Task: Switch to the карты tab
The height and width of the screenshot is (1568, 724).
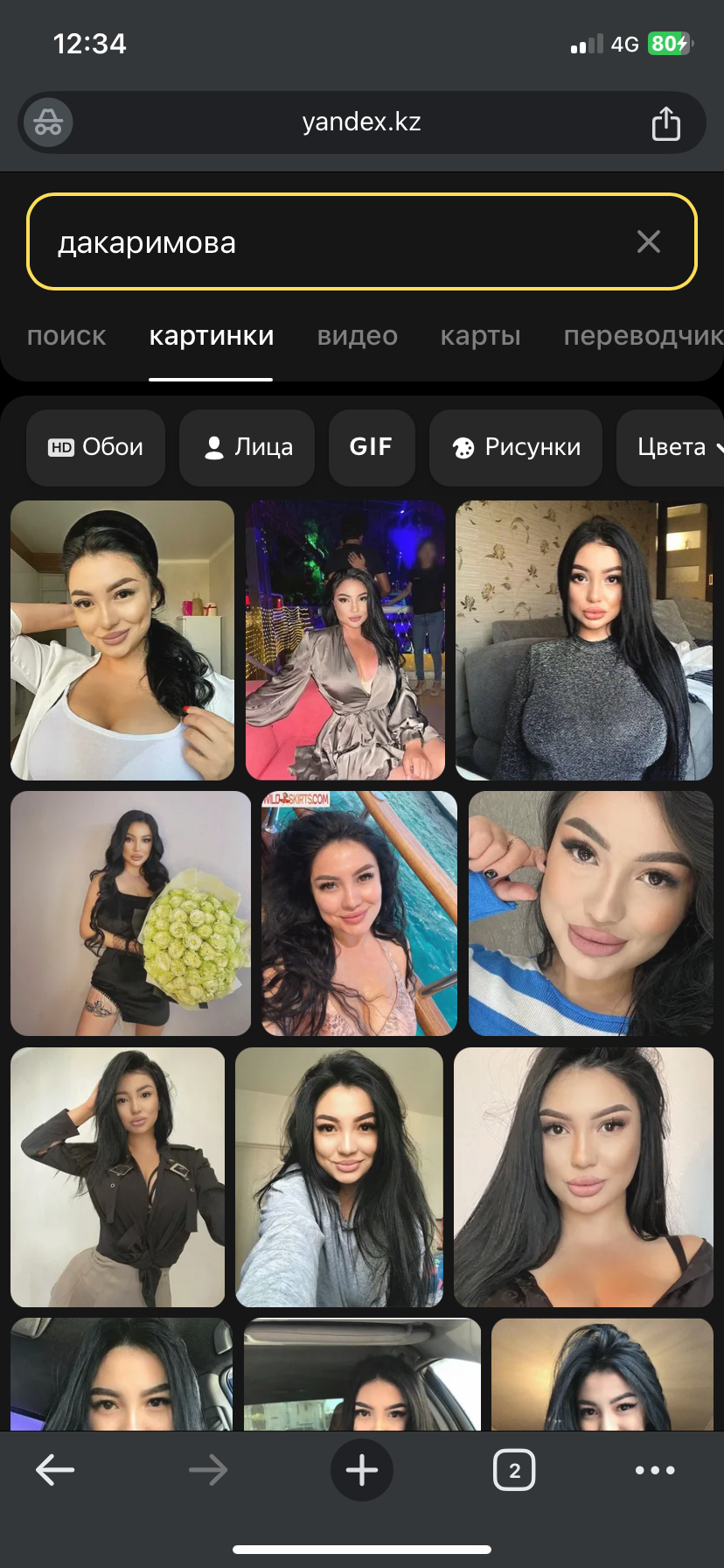Action: tap(481, 336)
